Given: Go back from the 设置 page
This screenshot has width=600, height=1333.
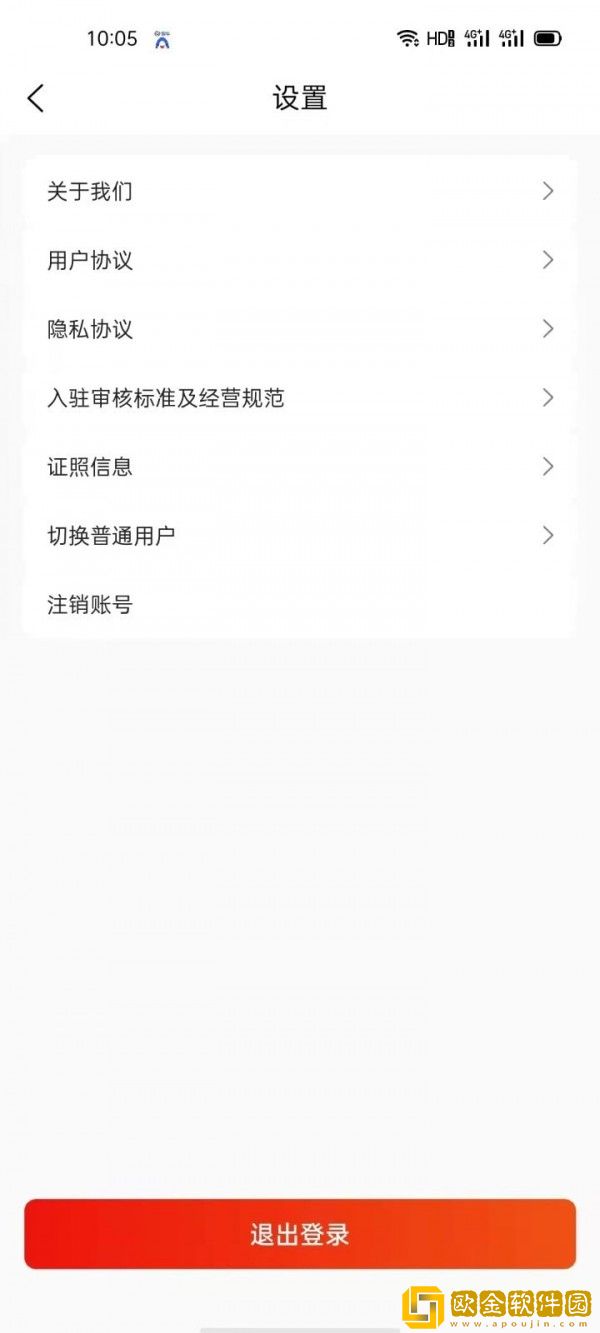Looking at the screenshot, I should point(36,98).
